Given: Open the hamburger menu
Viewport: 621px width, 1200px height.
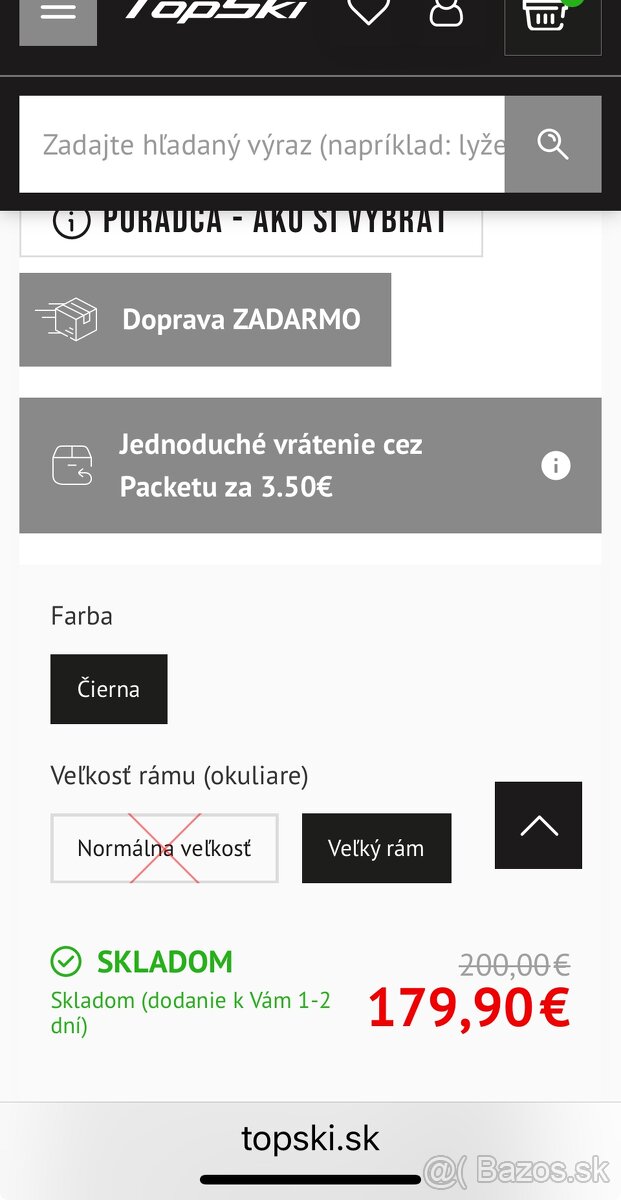Looking at the screenshot, I should (x=58, y=14).
